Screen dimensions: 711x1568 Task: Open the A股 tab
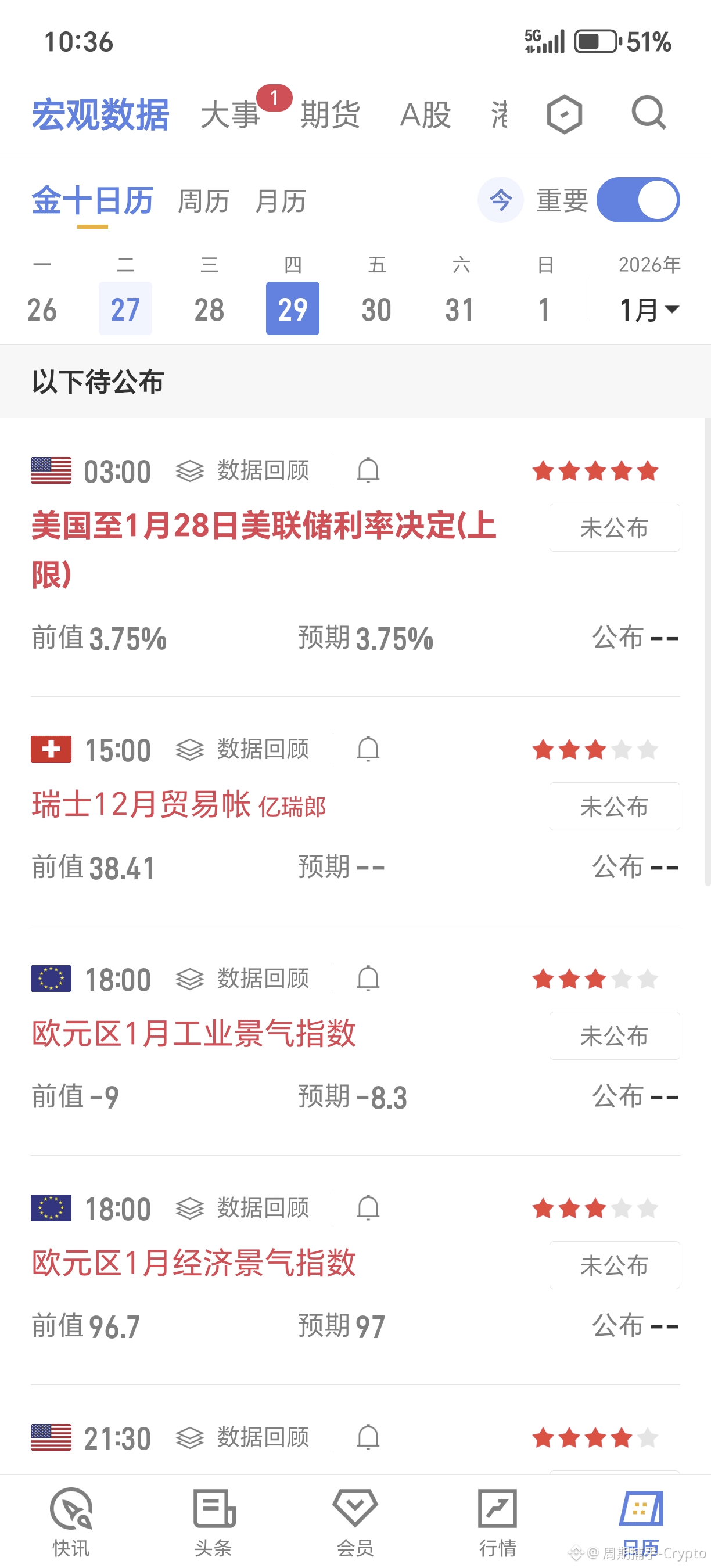pyautogui.click(x=426, y=114)
